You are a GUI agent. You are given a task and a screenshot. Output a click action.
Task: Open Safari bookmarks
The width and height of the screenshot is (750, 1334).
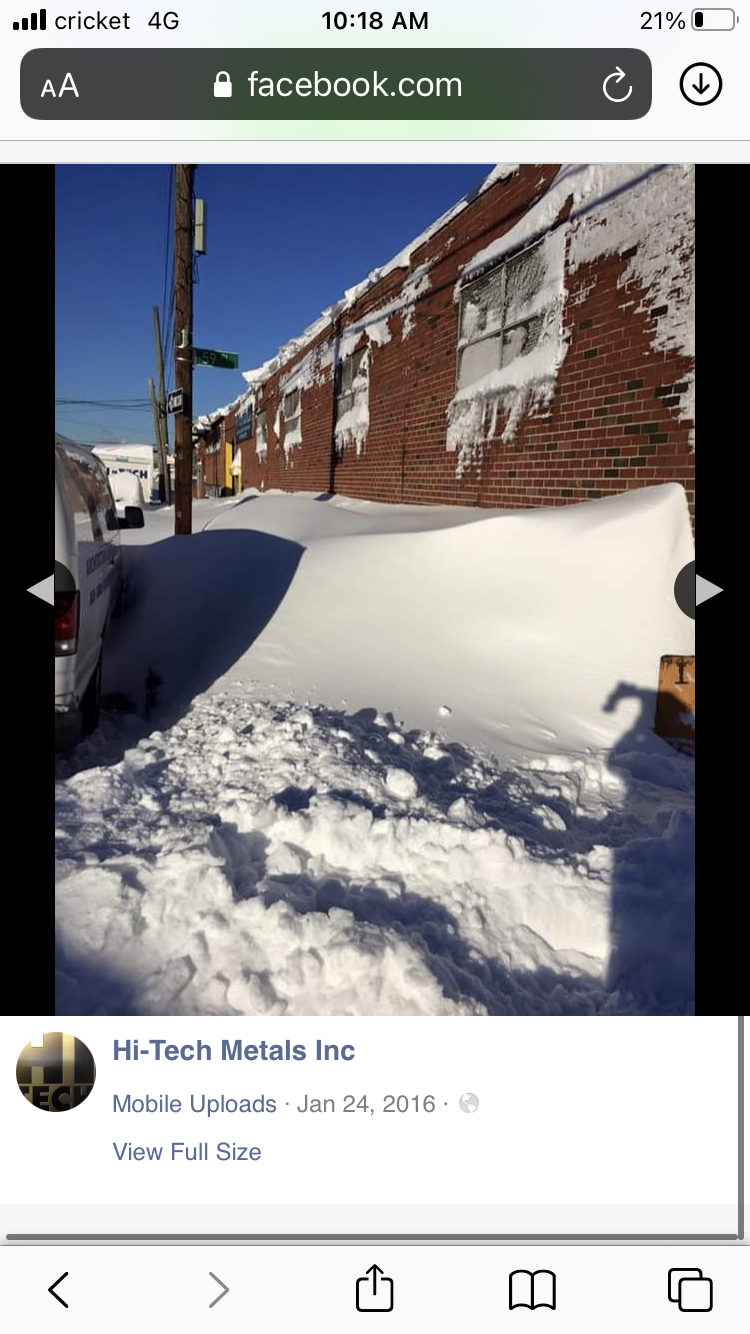tap(532, 1290)
